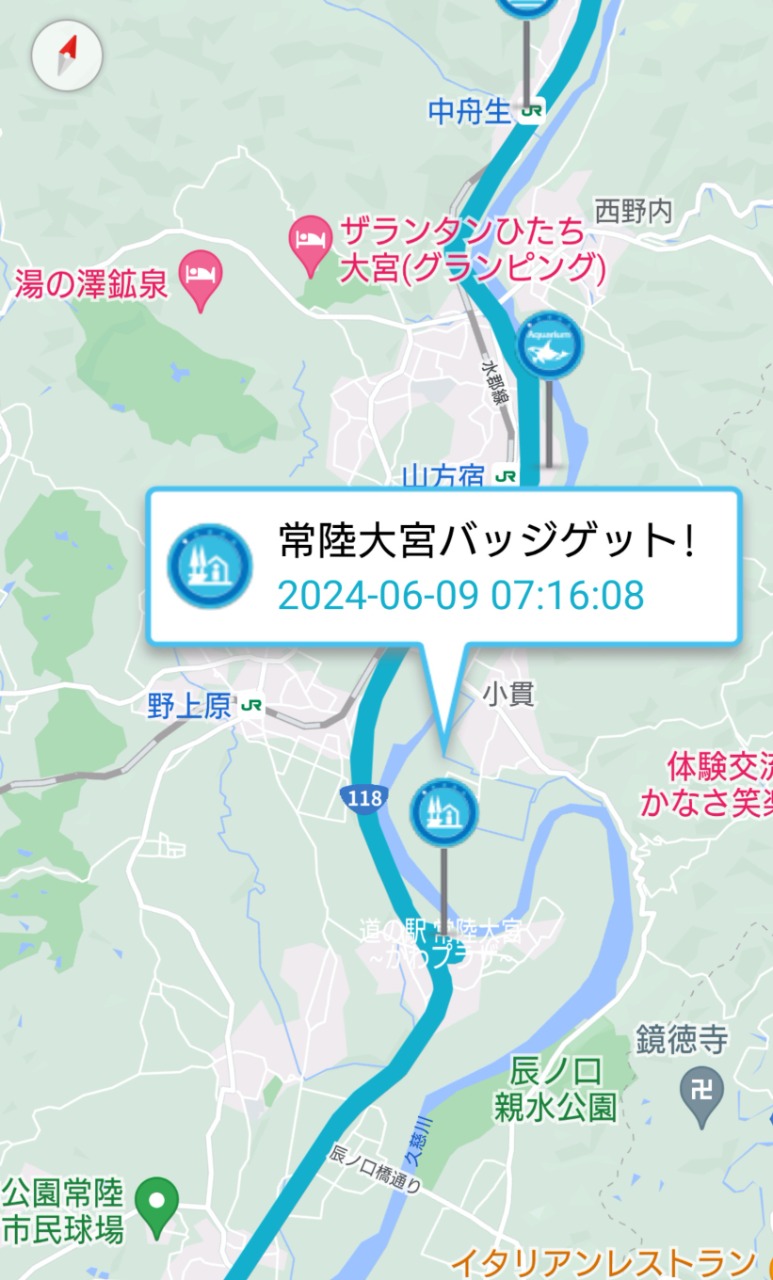The image size is (773, 1280).
Task: Open the 常陸大宮バッジゲット info window
Action: tap(444, 566)
